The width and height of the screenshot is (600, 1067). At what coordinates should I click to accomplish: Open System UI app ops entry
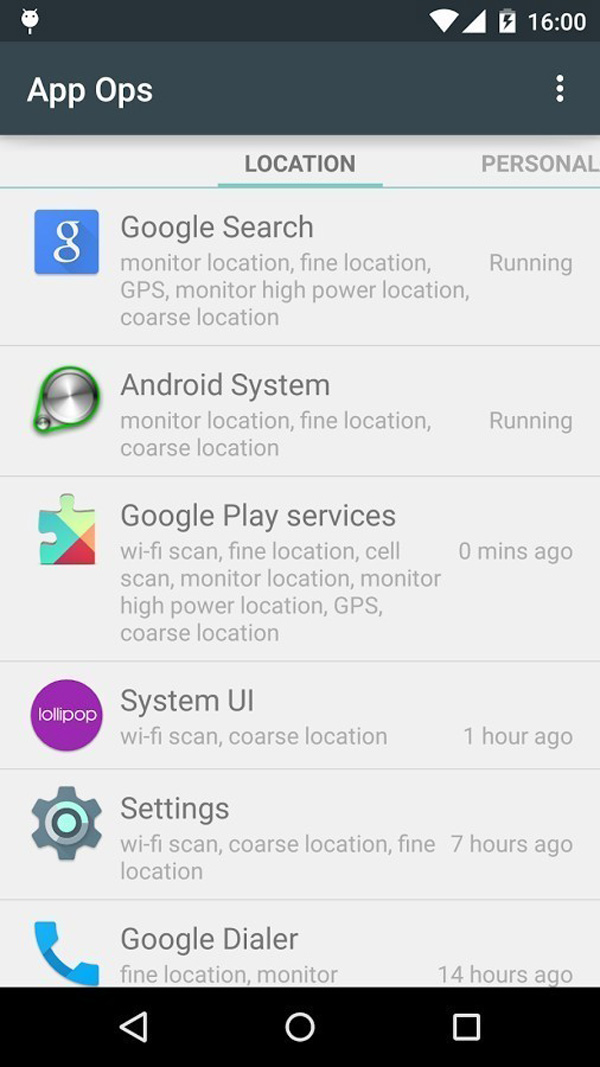[300, 716]
